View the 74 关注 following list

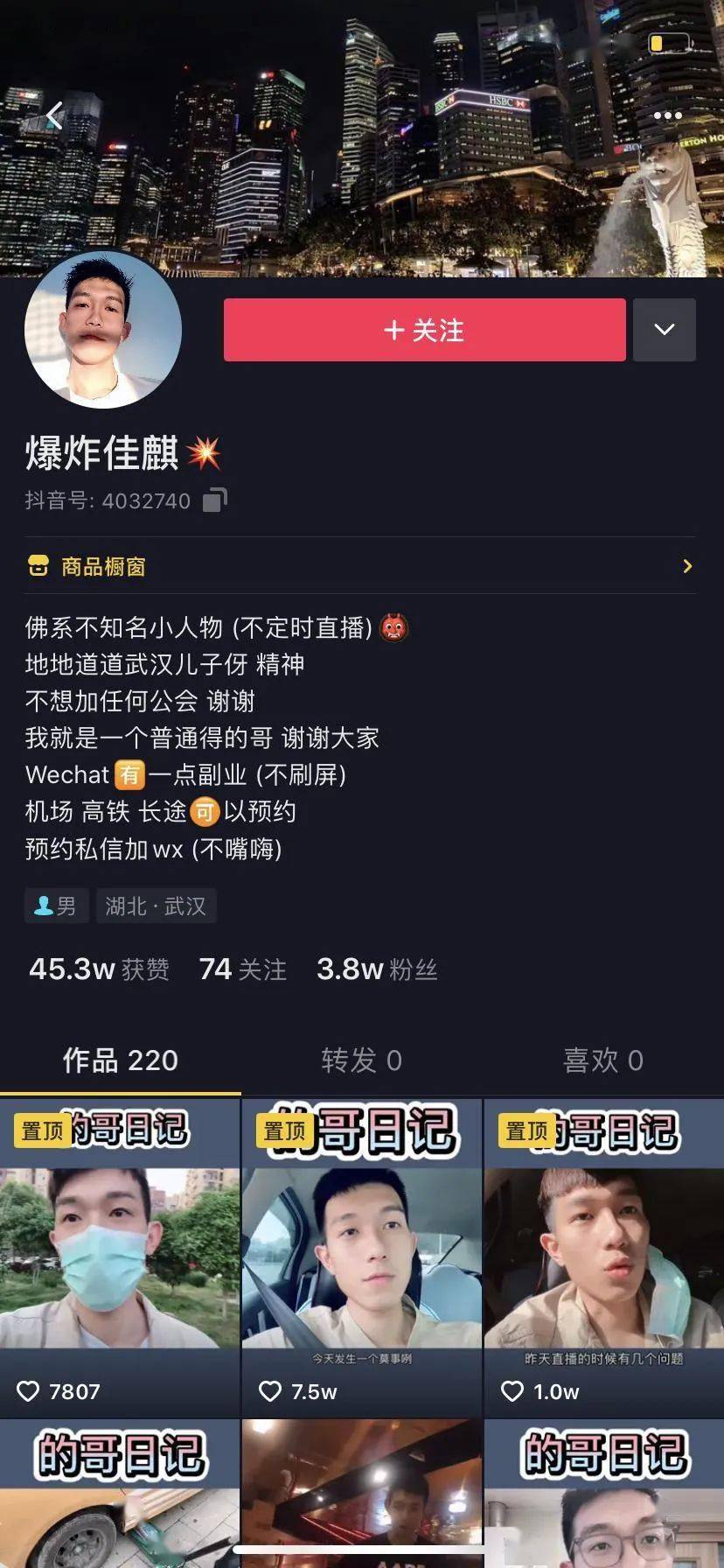(x=242, y=969)
